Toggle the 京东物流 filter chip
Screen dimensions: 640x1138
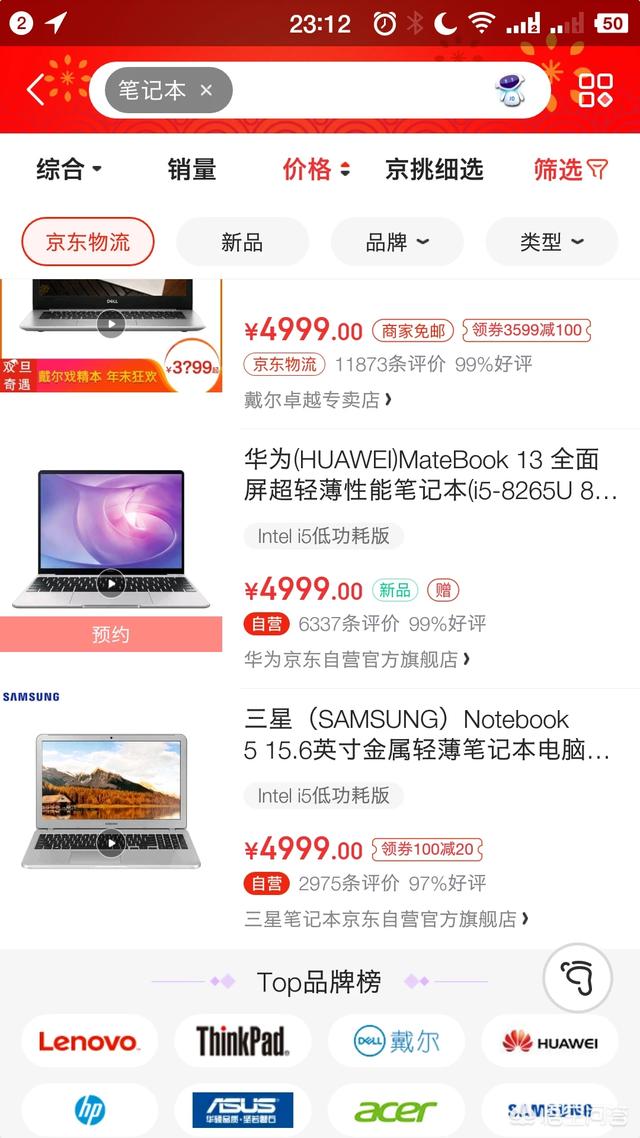pyautogui.click(x=88, y=242)
